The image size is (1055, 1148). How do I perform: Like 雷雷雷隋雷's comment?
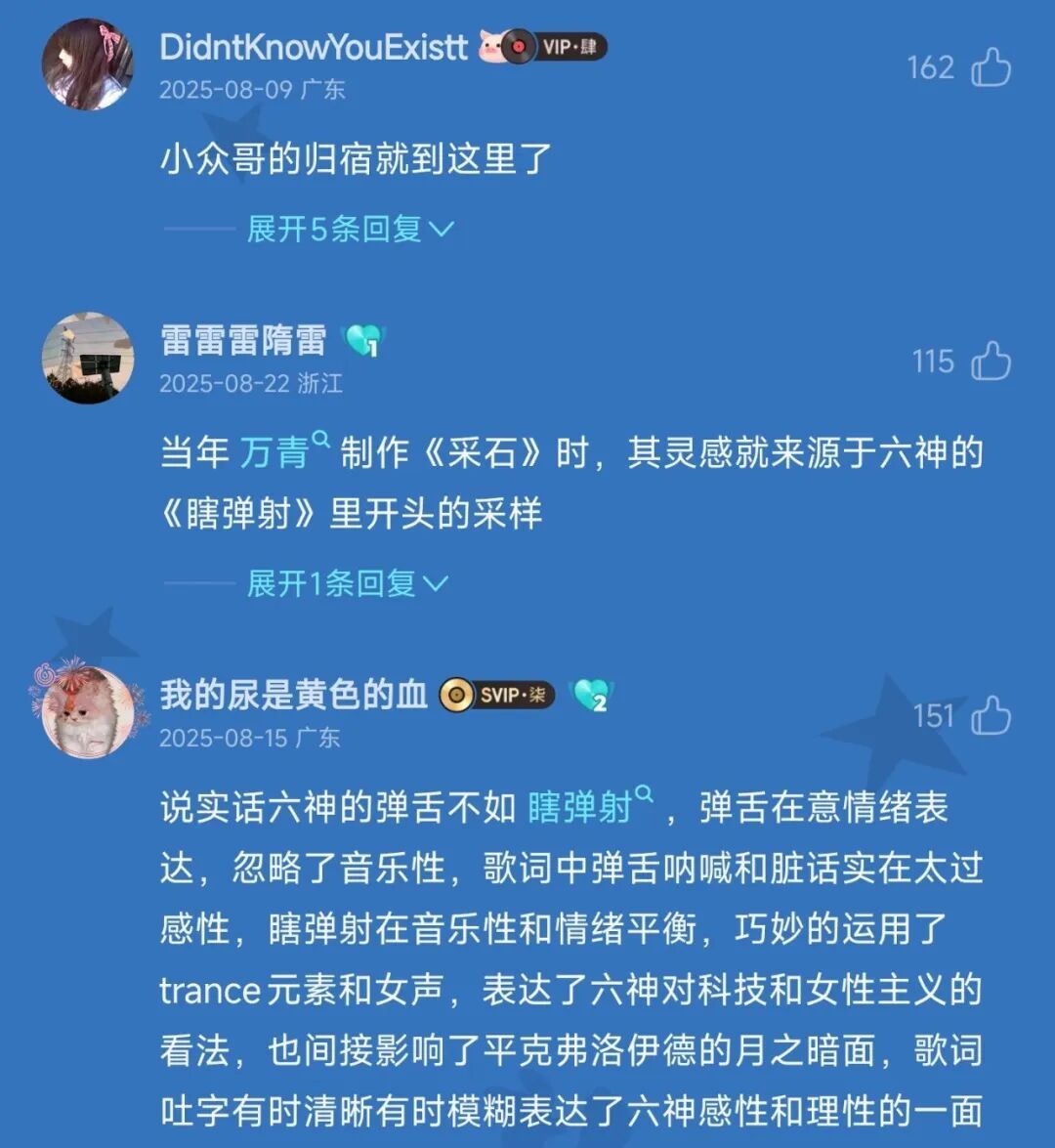pyautogui.click(x=991, y=361)
